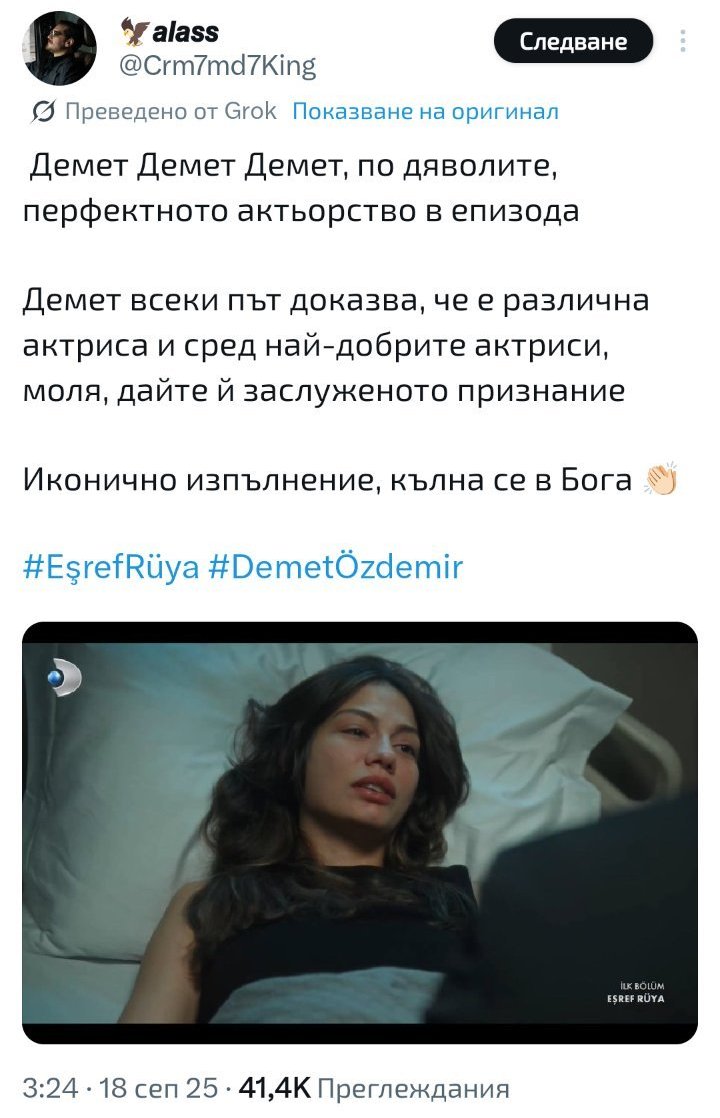720x1118 pixels.
Task: Tap the Следване follow button
Action: 573,42
